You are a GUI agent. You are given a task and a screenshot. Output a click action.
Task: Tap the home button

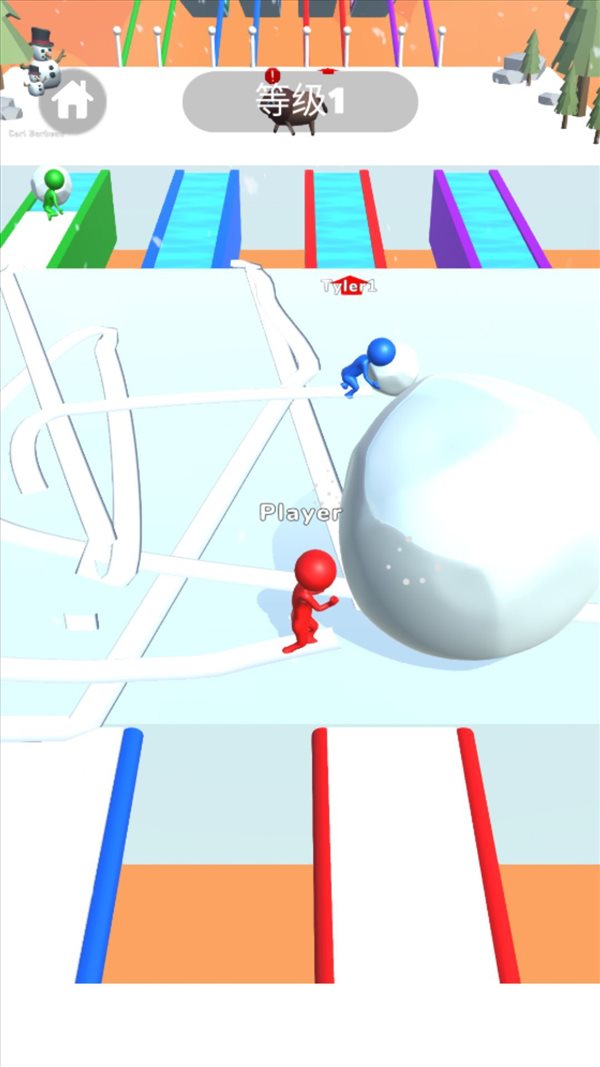[72, 99]
